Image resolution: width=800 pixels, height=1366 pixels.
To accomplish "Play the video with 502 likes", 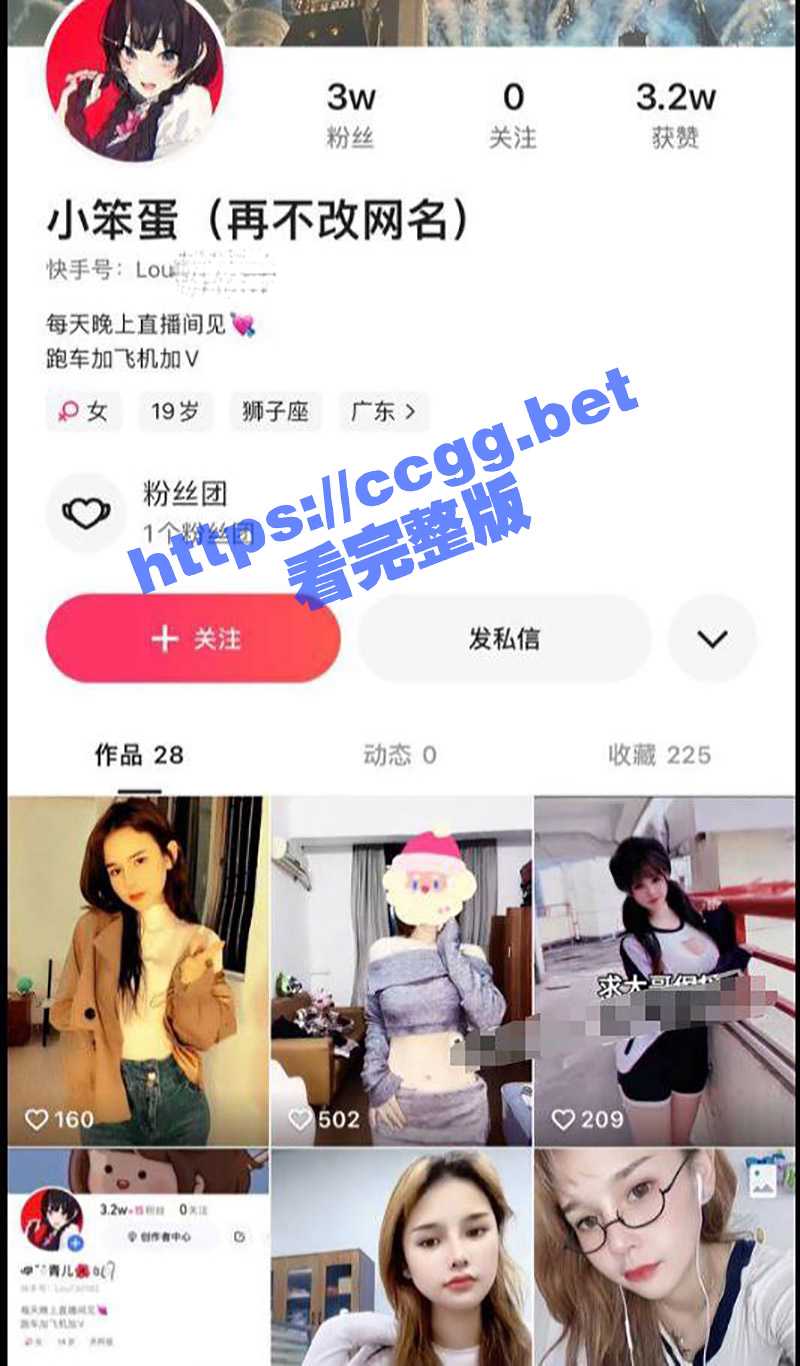I will pos(401,970).
